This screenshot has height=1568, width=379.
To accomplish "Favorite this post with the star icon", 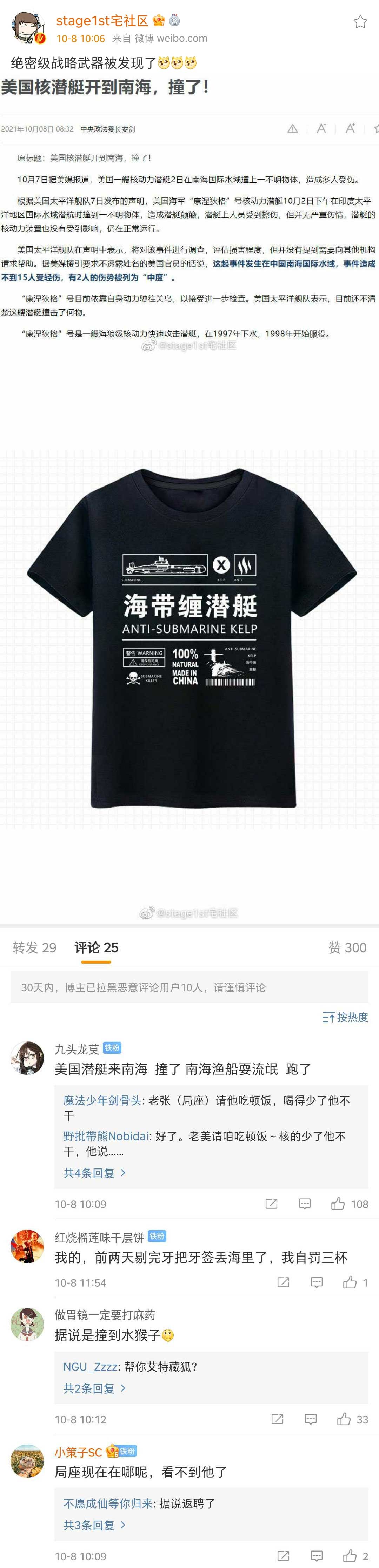I will pos(360,22).
